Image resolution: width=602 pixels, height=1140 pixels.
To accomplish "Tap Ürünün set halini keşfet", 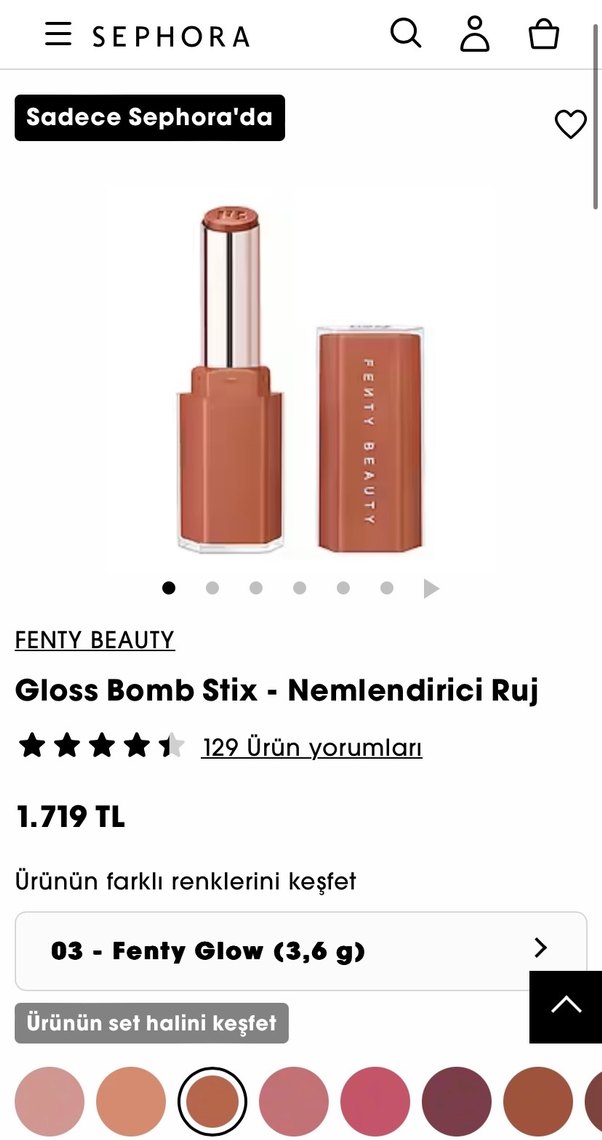I will (152, 1023).
